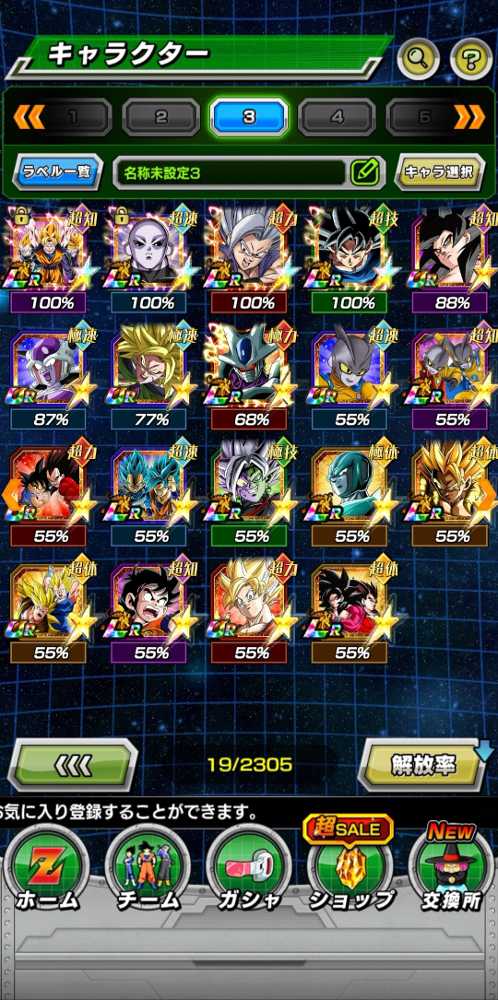Open the question mark help icon
498x1000 pixels.
[x=471, y=59]
